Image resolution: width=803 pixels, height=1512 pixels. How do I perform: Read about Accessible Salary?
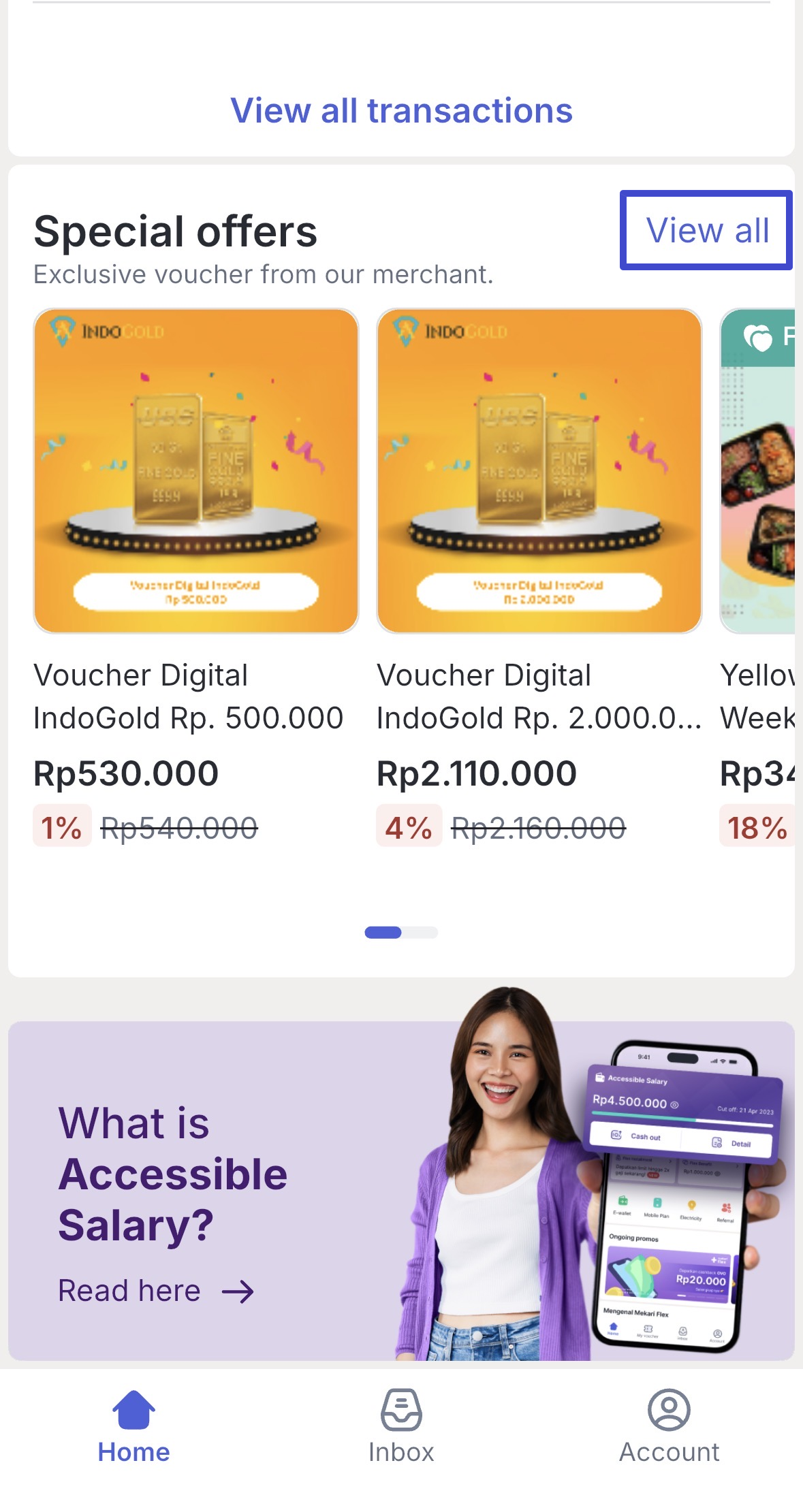pyautogui.click(x=155, y=1291)
